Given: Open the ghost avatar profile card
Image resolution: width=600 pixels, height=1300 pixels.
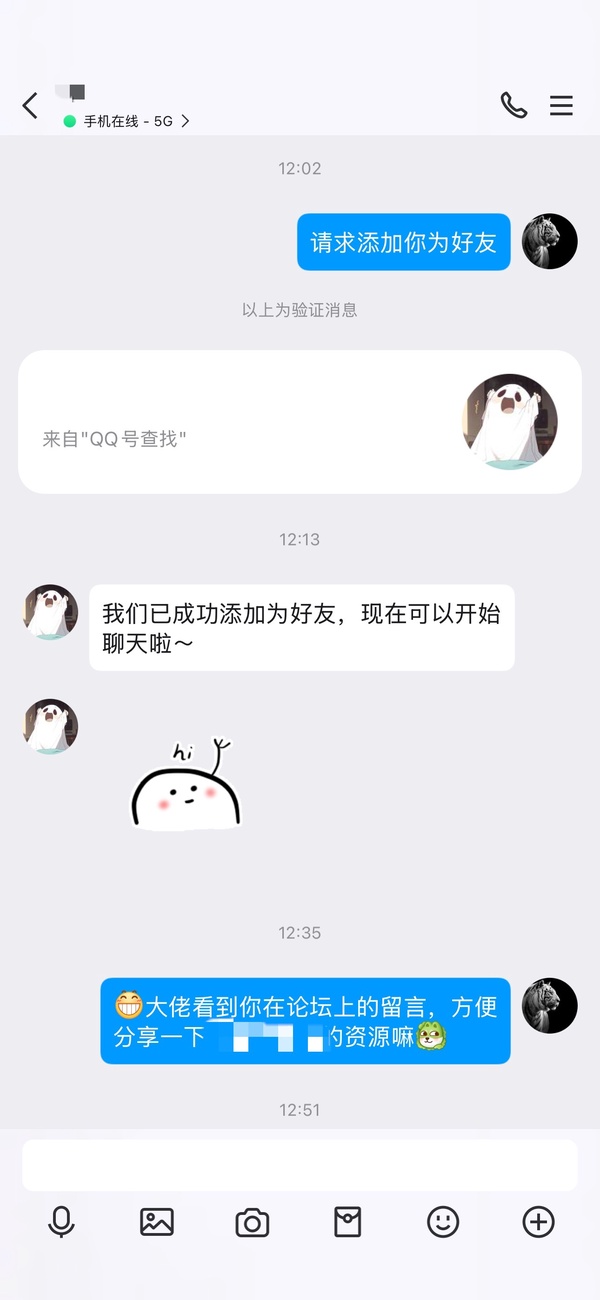Looking at the screenshot, I should [x=509, y=421].
